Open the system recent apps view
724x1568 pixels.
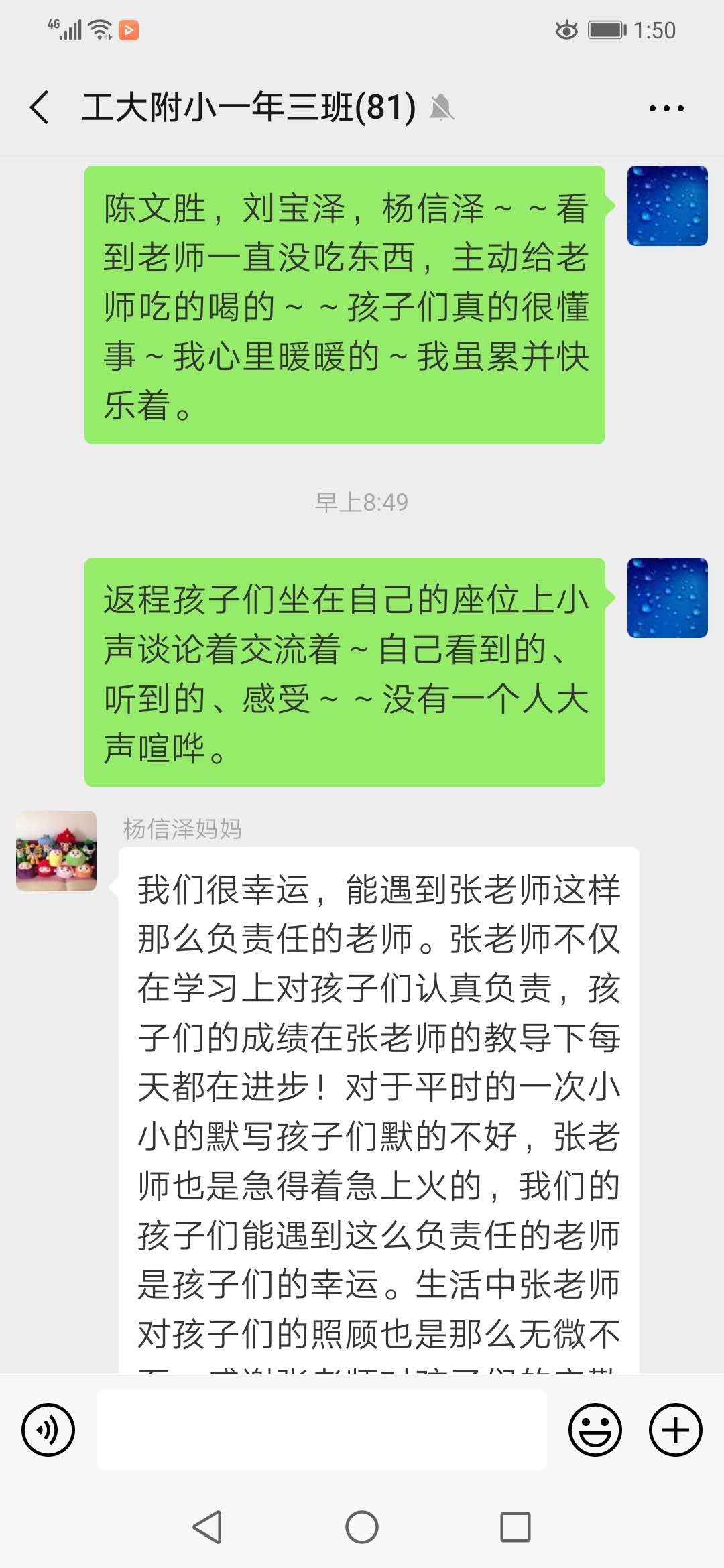516,1527
